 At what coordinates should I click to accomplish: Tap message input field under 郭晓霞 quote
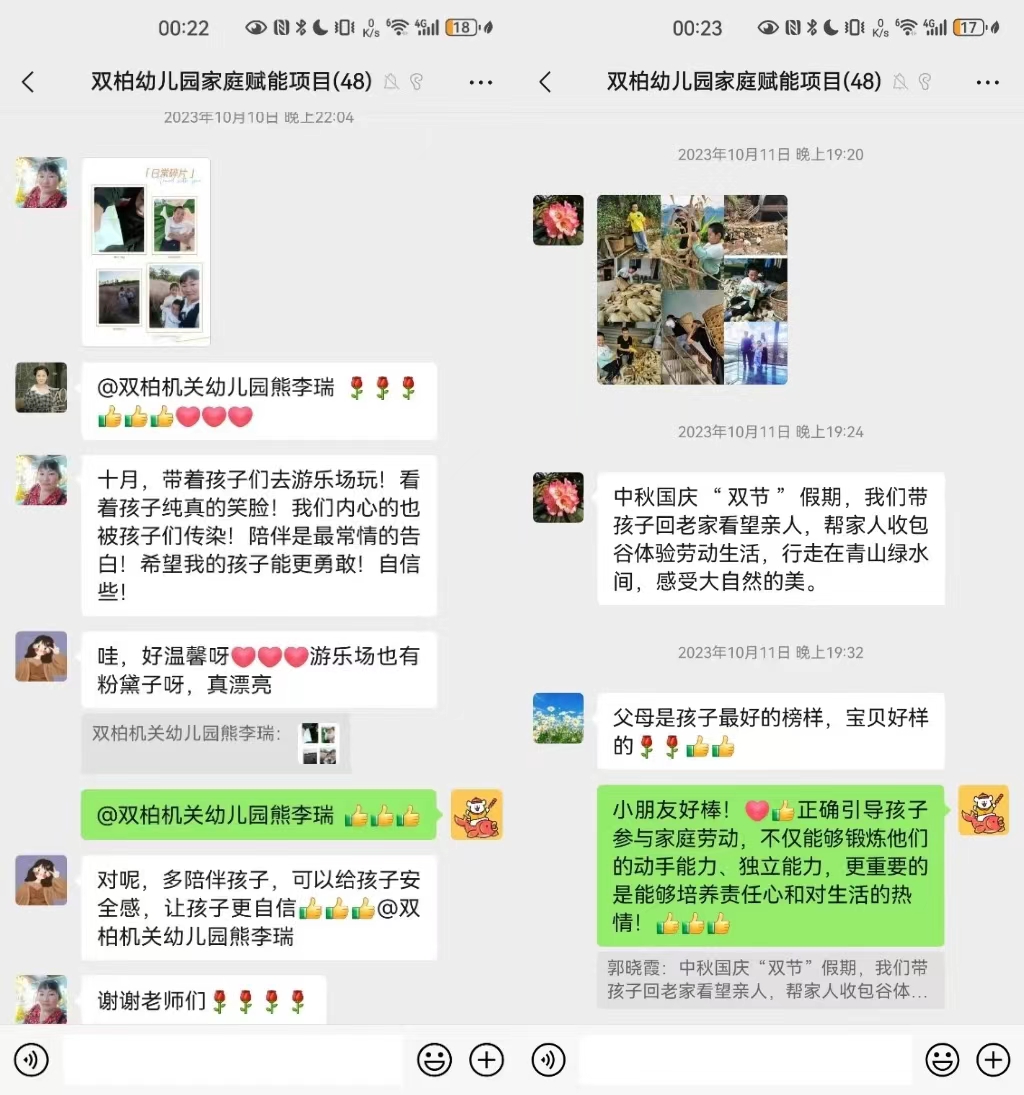click(745, 1060)
